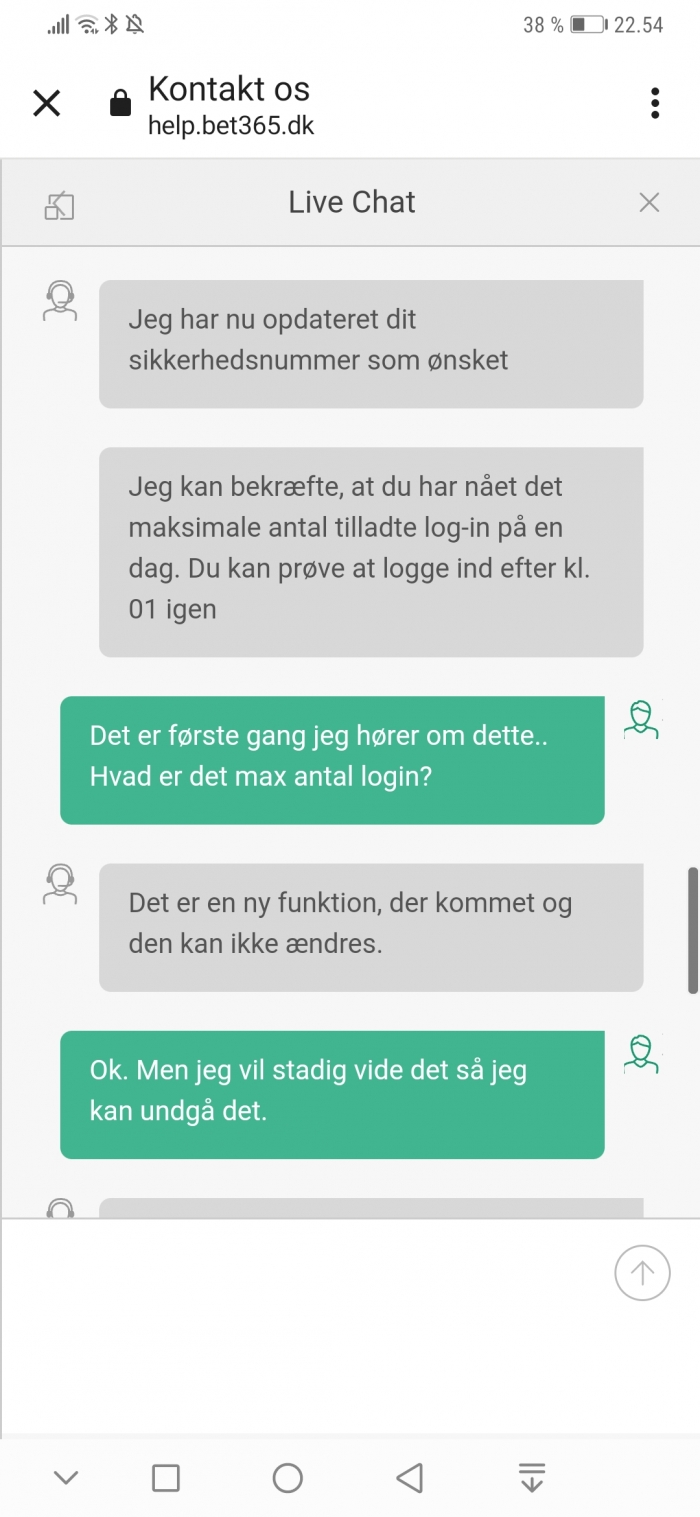Open notification panel via nav bar icon

point(532,1477)
